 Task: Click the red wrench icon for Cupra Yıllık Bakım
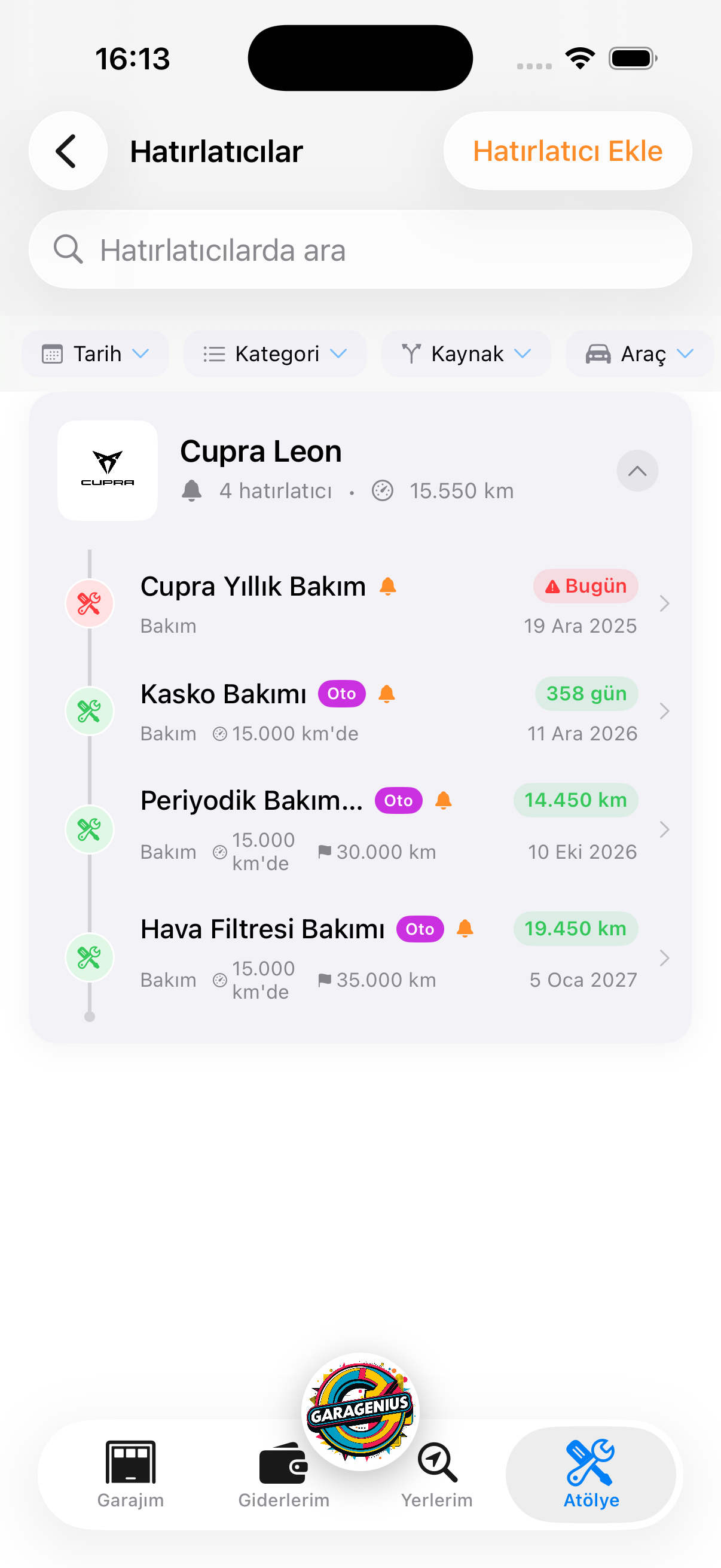point(89,603)
